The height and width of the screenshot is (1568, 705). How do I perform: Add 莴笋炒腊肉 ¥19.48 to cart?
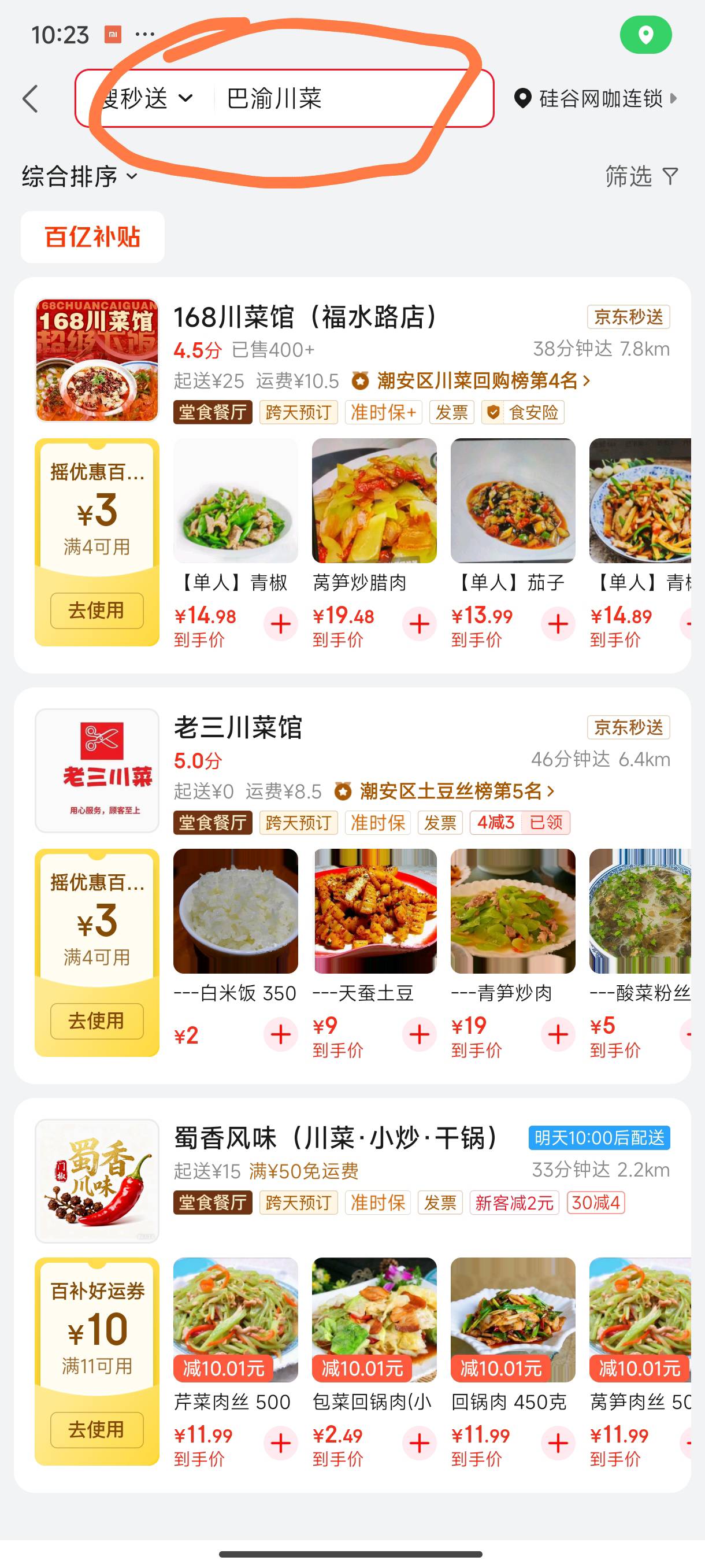(x=419, y=624)
